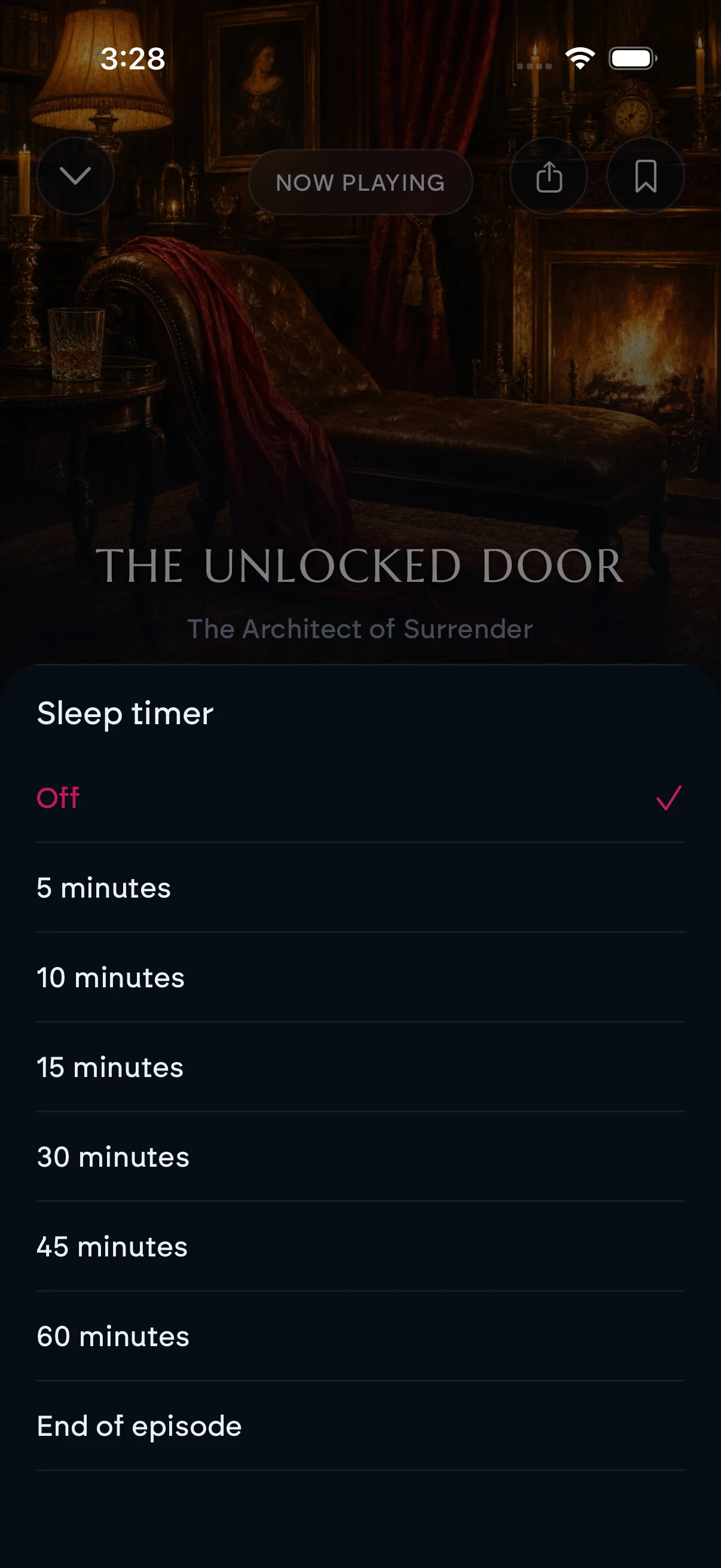Viewport: 721px width, 1568px height.
Task: Pick 15 minutes for sleep timer
Action: click(360, 1066)
